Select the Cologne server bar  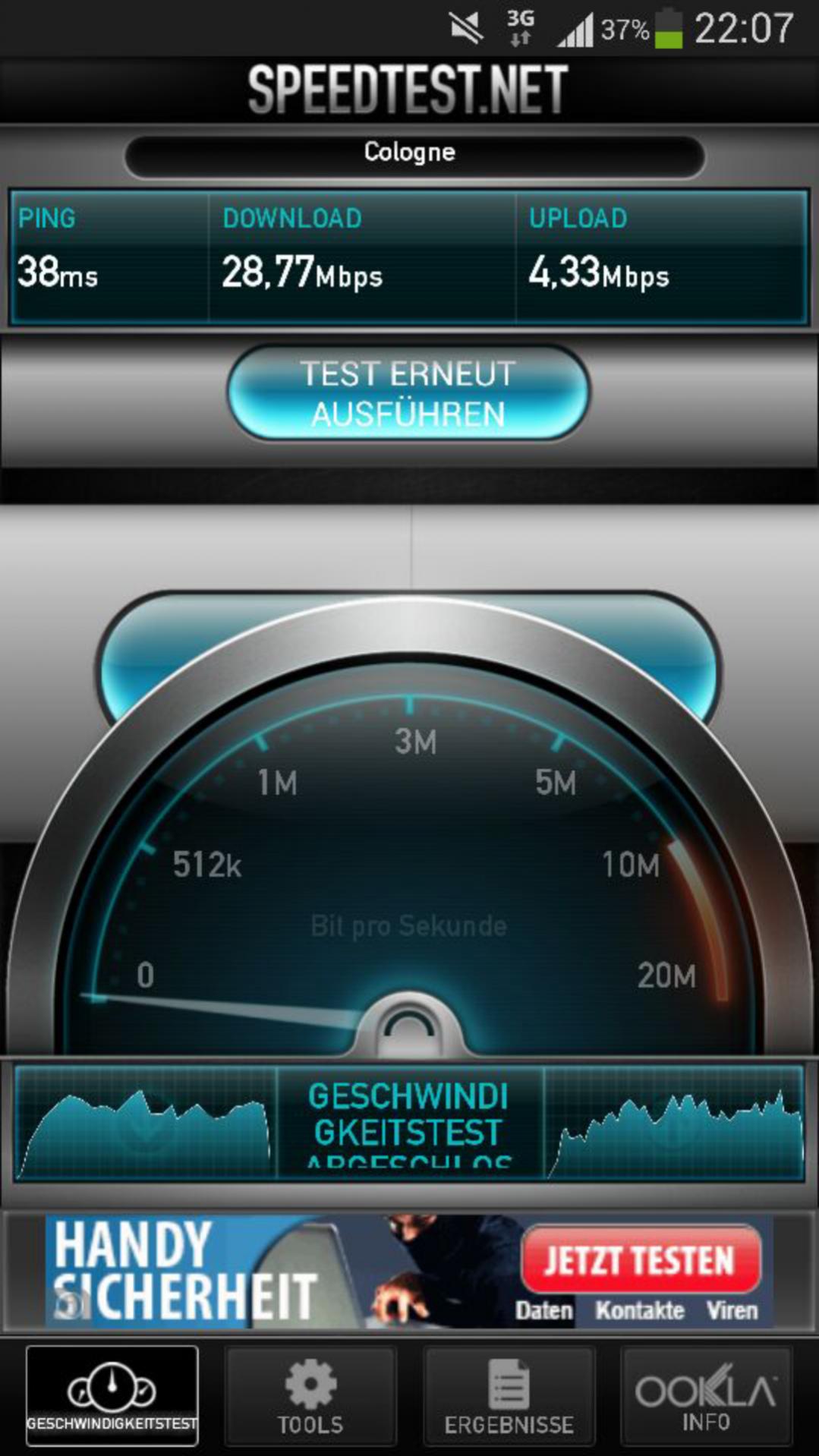tap(414, 155)
